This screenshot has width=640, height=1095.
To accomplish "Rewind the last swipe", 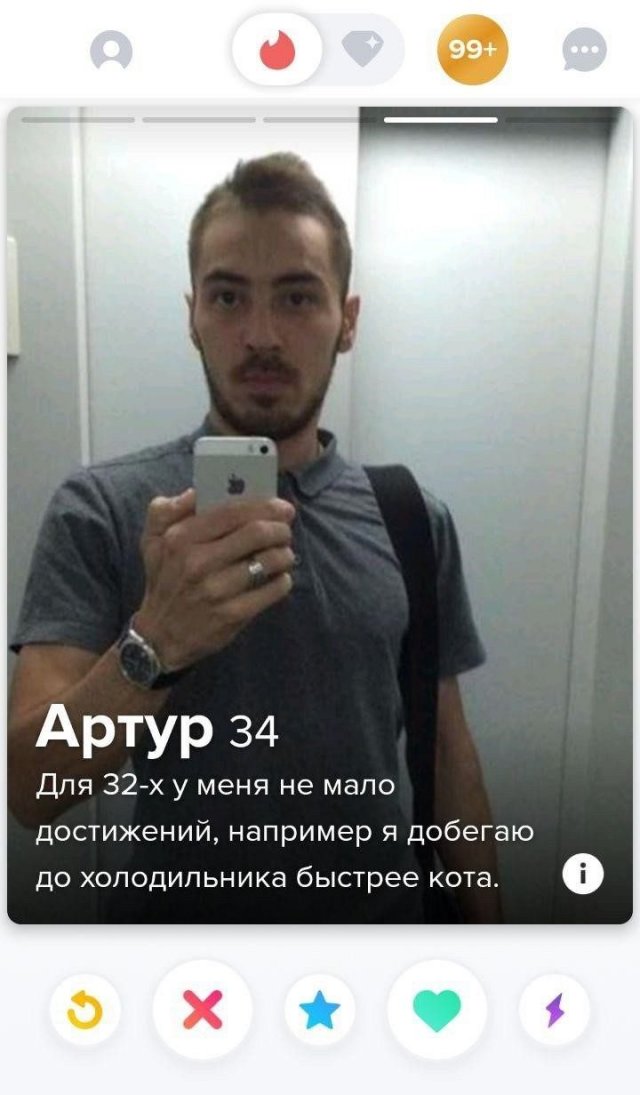I will [x=85, y=1012].
